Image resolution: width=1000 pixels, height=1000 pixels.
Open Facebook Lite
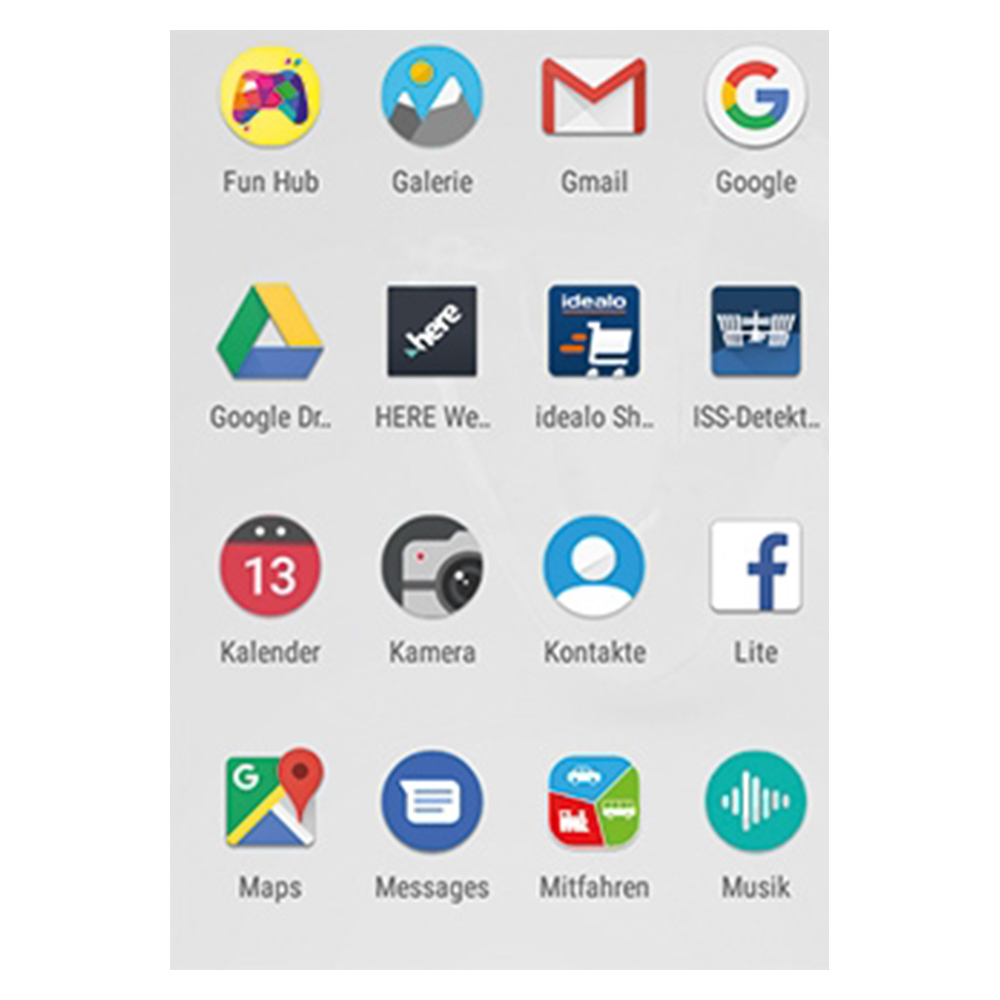[756, 567]
